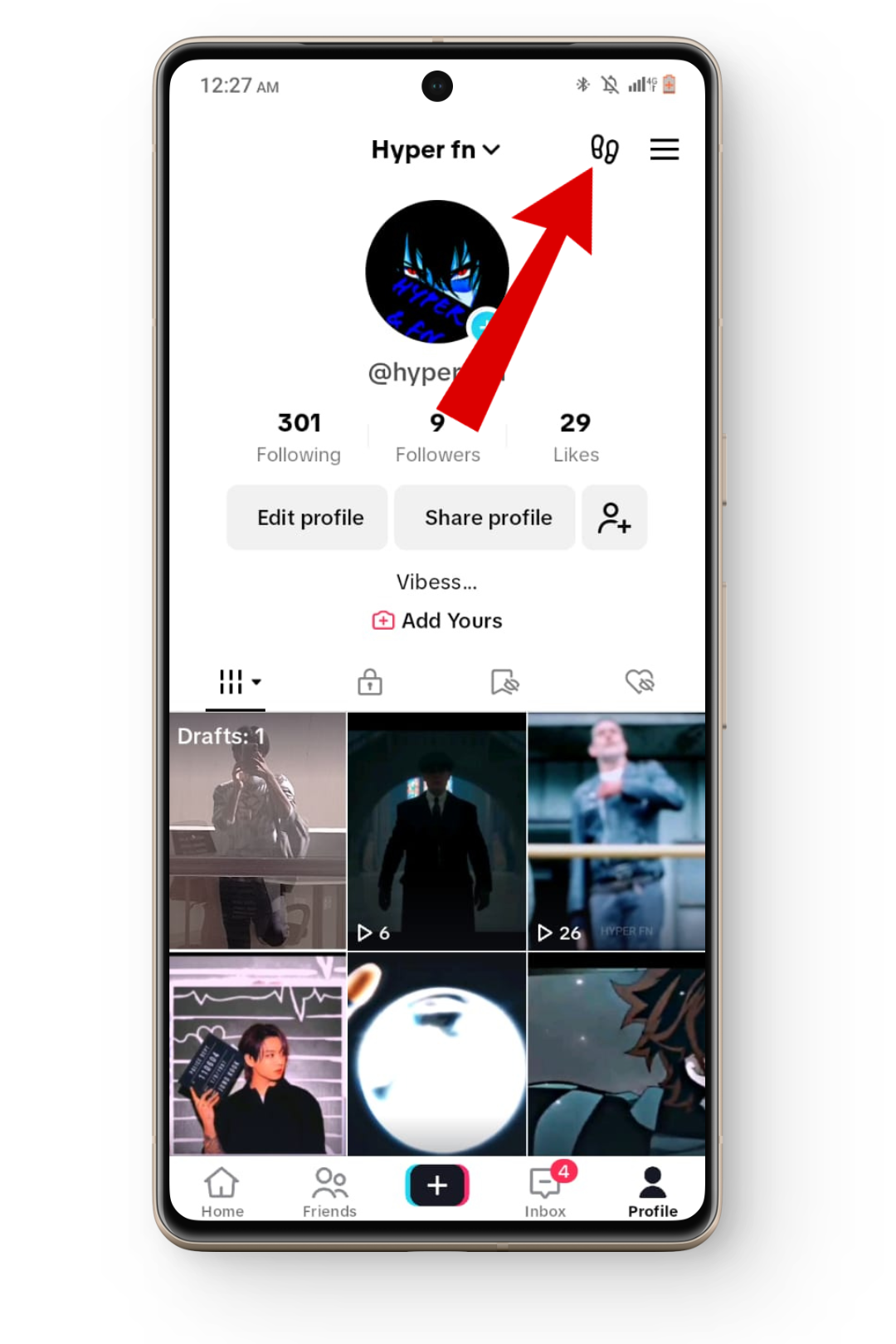Open the video with 26 views

[x=616, y=830]
